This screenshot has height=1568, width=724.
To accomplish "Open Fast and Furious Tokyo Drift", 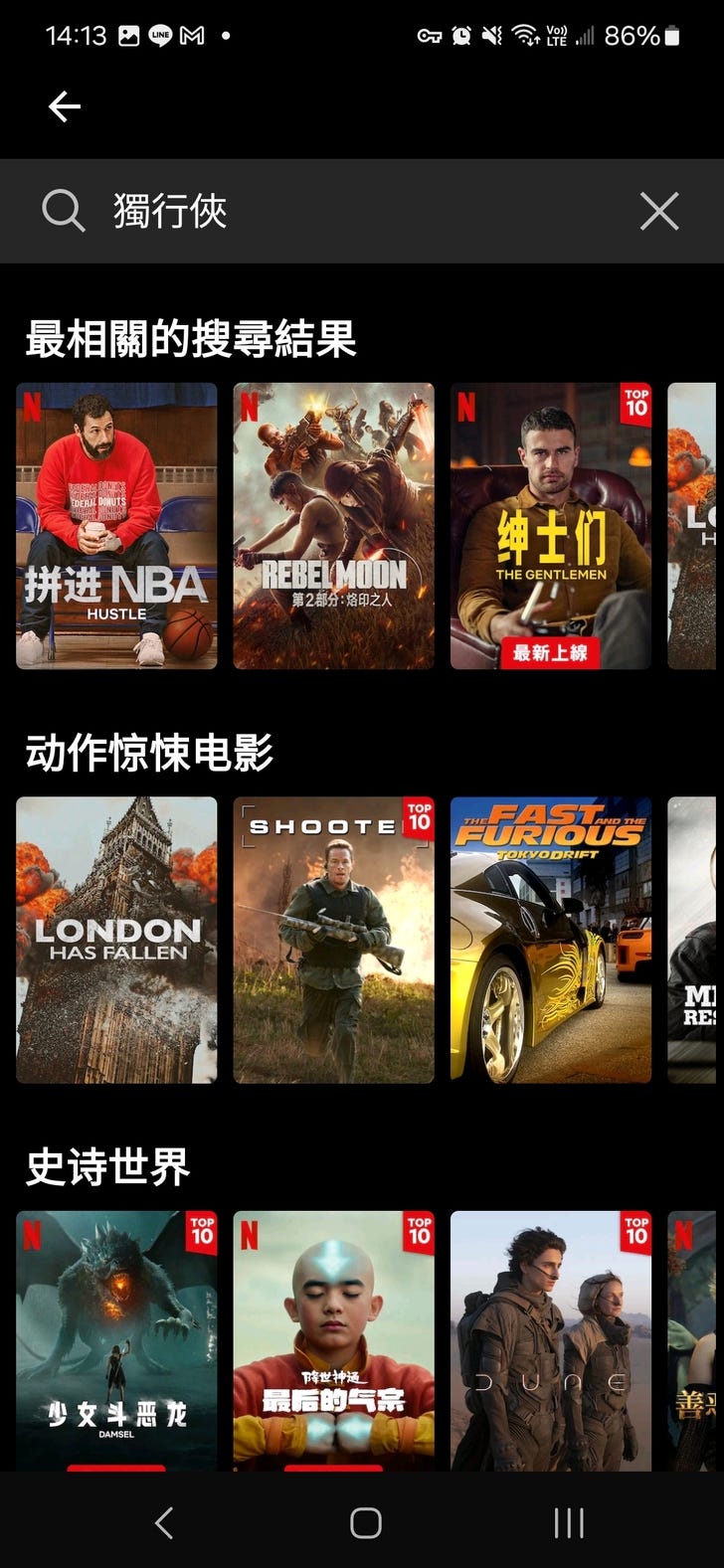I will (x=550, y=940).
